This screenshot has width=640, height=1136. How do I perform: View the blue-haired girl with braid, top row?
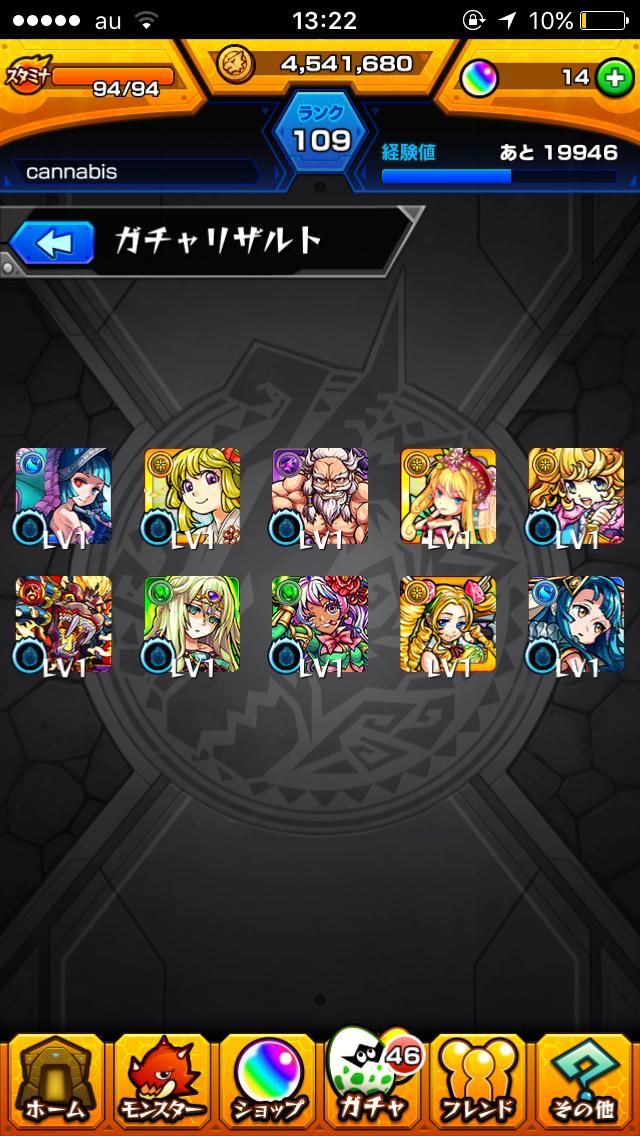(x=64, y=496)
